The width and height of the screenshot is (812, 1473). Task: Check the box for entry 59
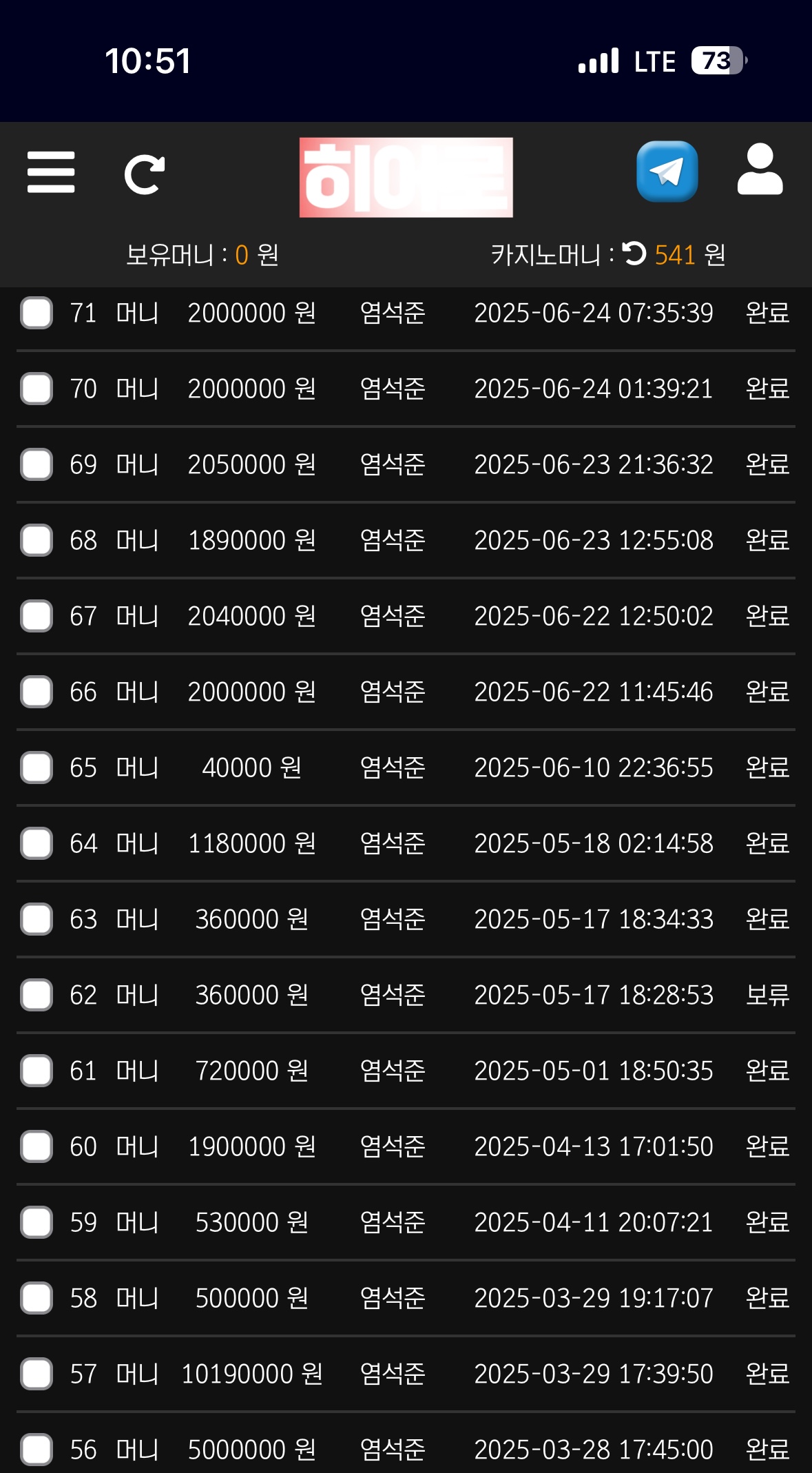tap(37, 1222)
